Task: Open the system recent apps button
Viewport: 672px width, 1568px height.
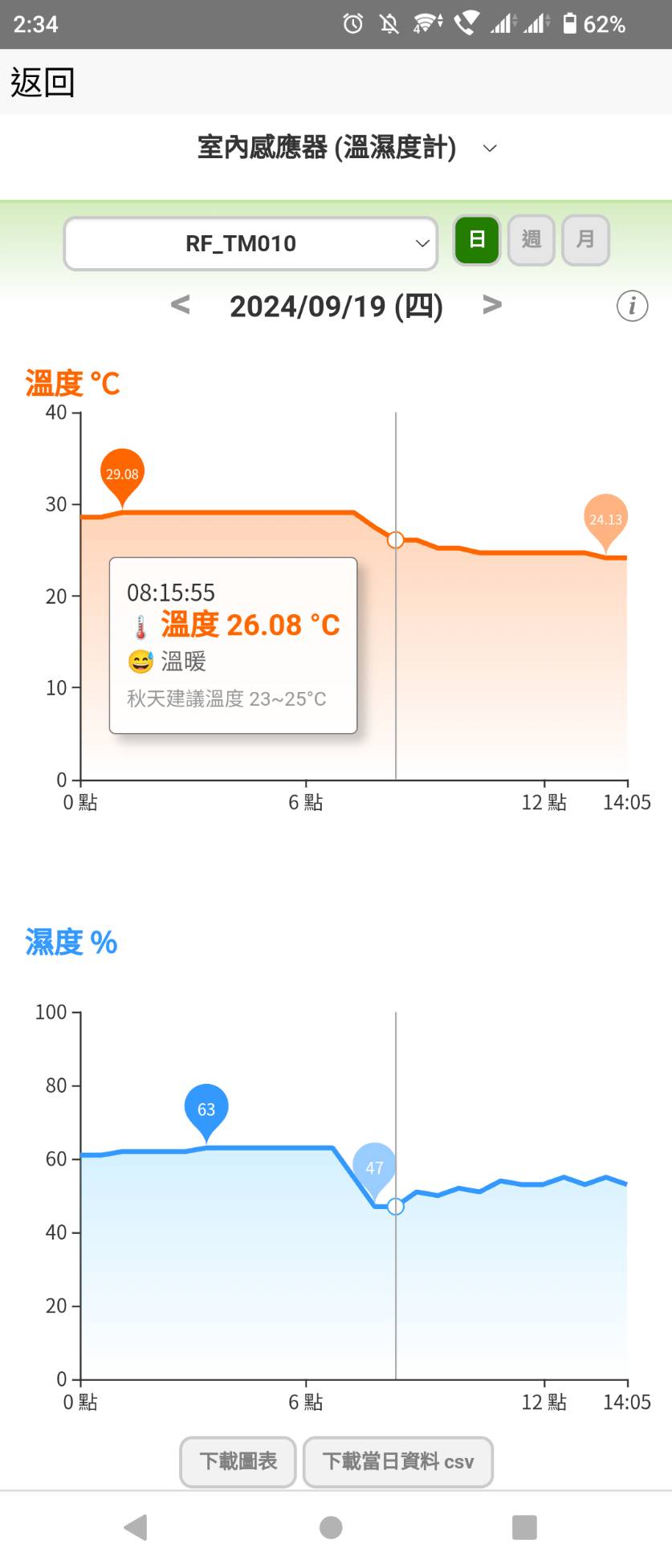Action: pyautogui.click(x=524, y=1527)
